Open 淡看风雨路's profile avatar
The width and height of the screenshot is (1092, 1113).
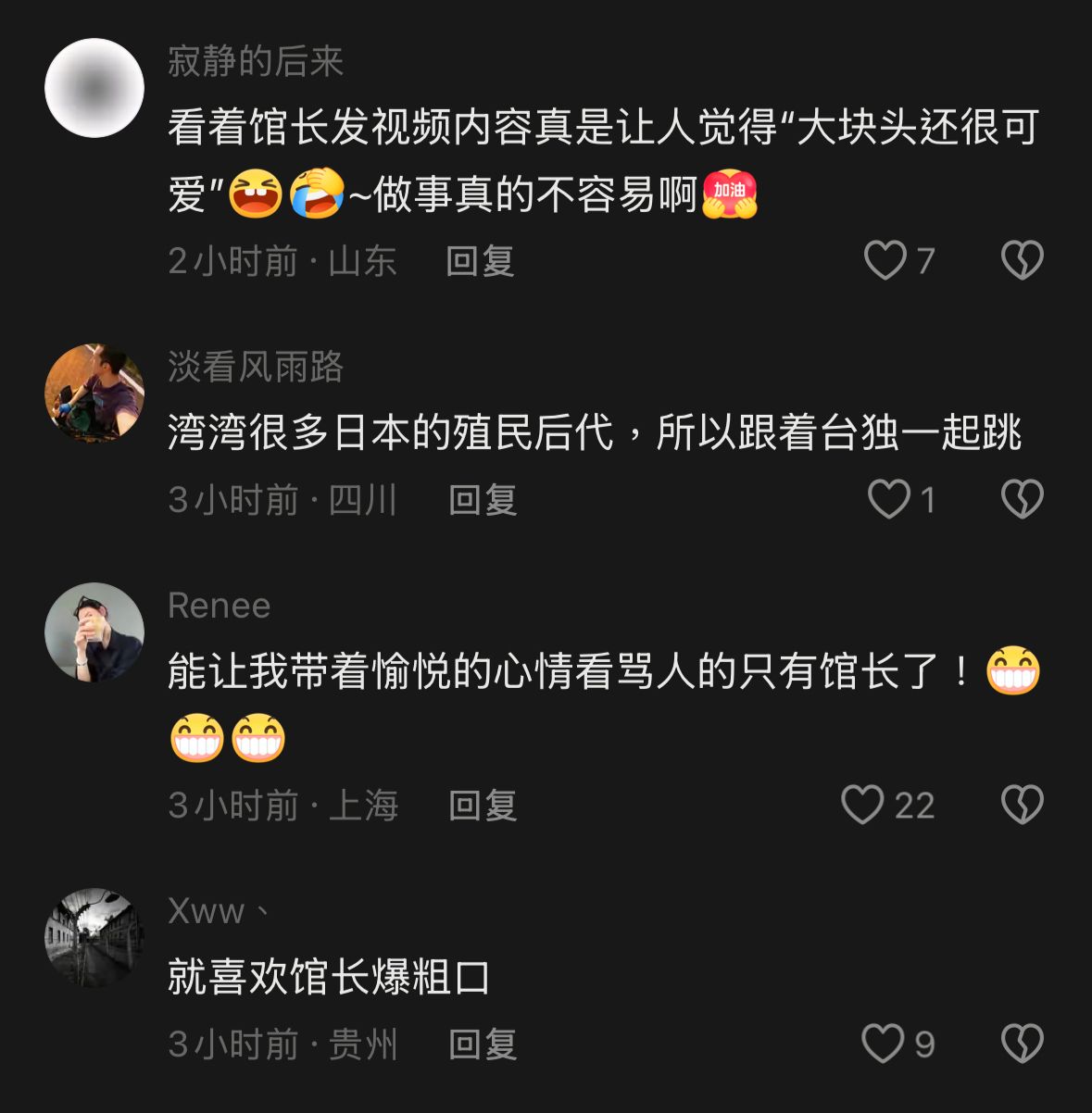click(94, 393)
